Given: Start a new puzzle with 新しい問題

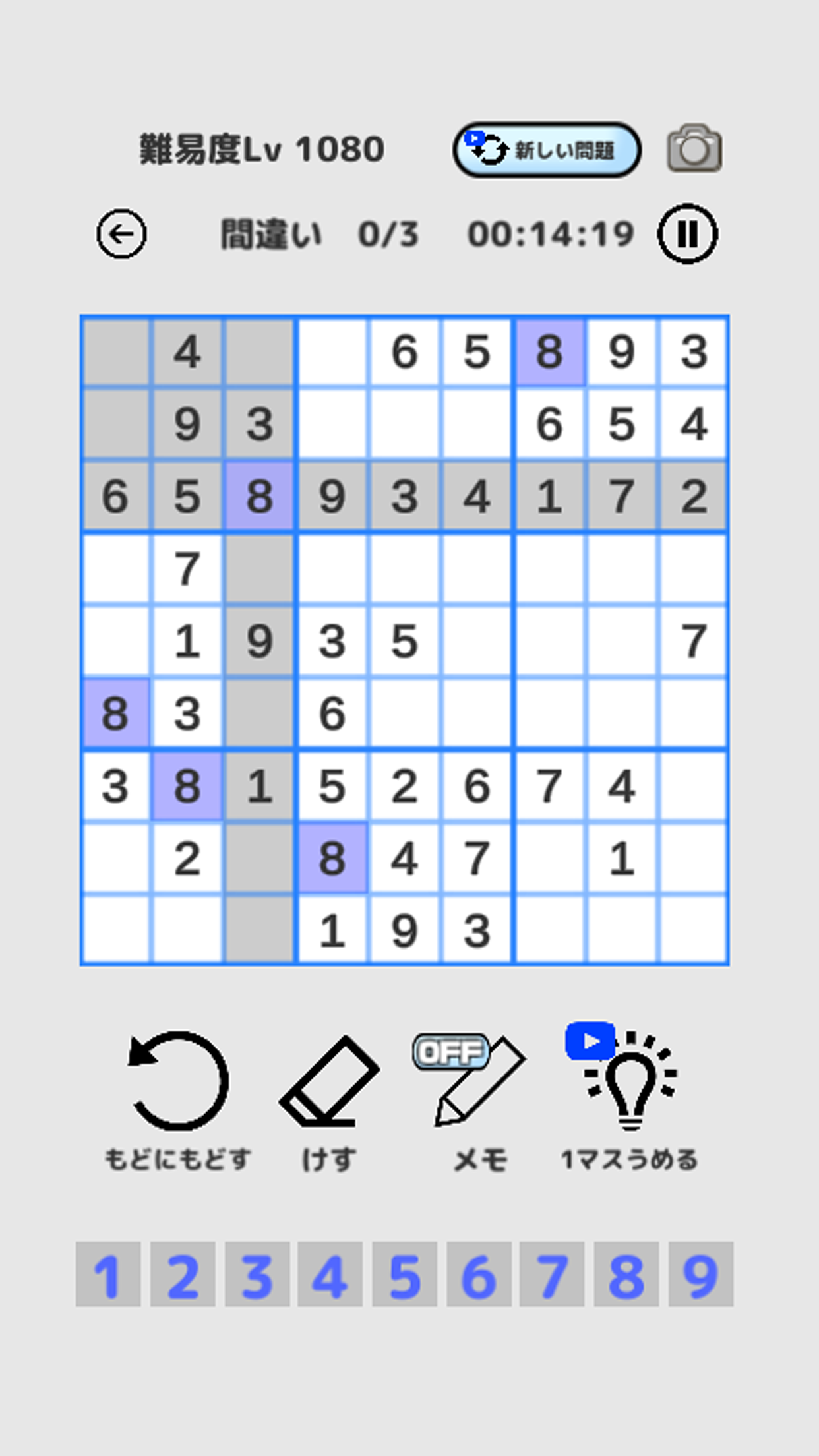Looking at the screenshot, I should (x=564, y=150).
